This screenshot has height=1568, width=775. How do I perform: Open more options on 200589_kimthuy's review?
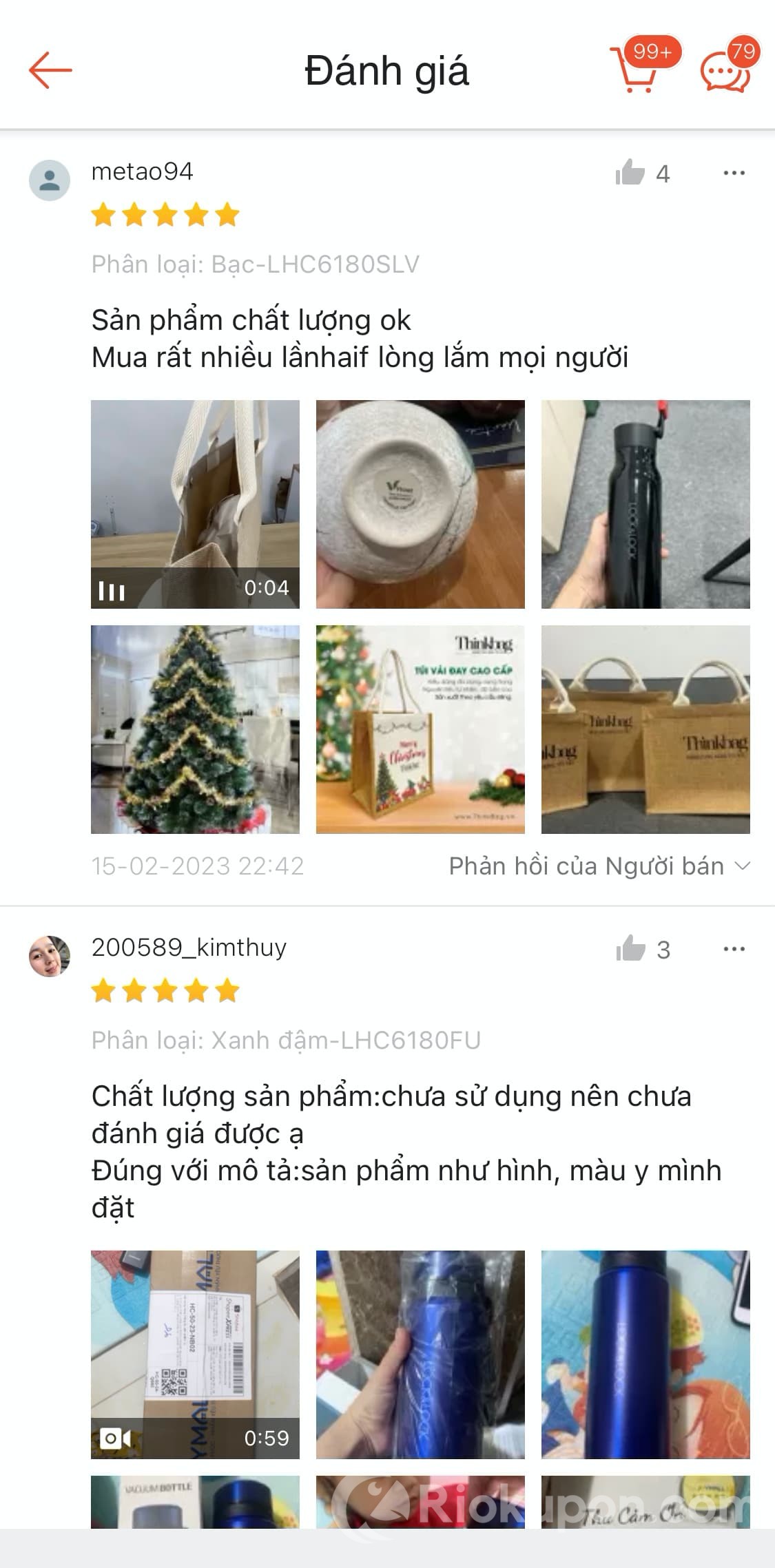(734, 949)
